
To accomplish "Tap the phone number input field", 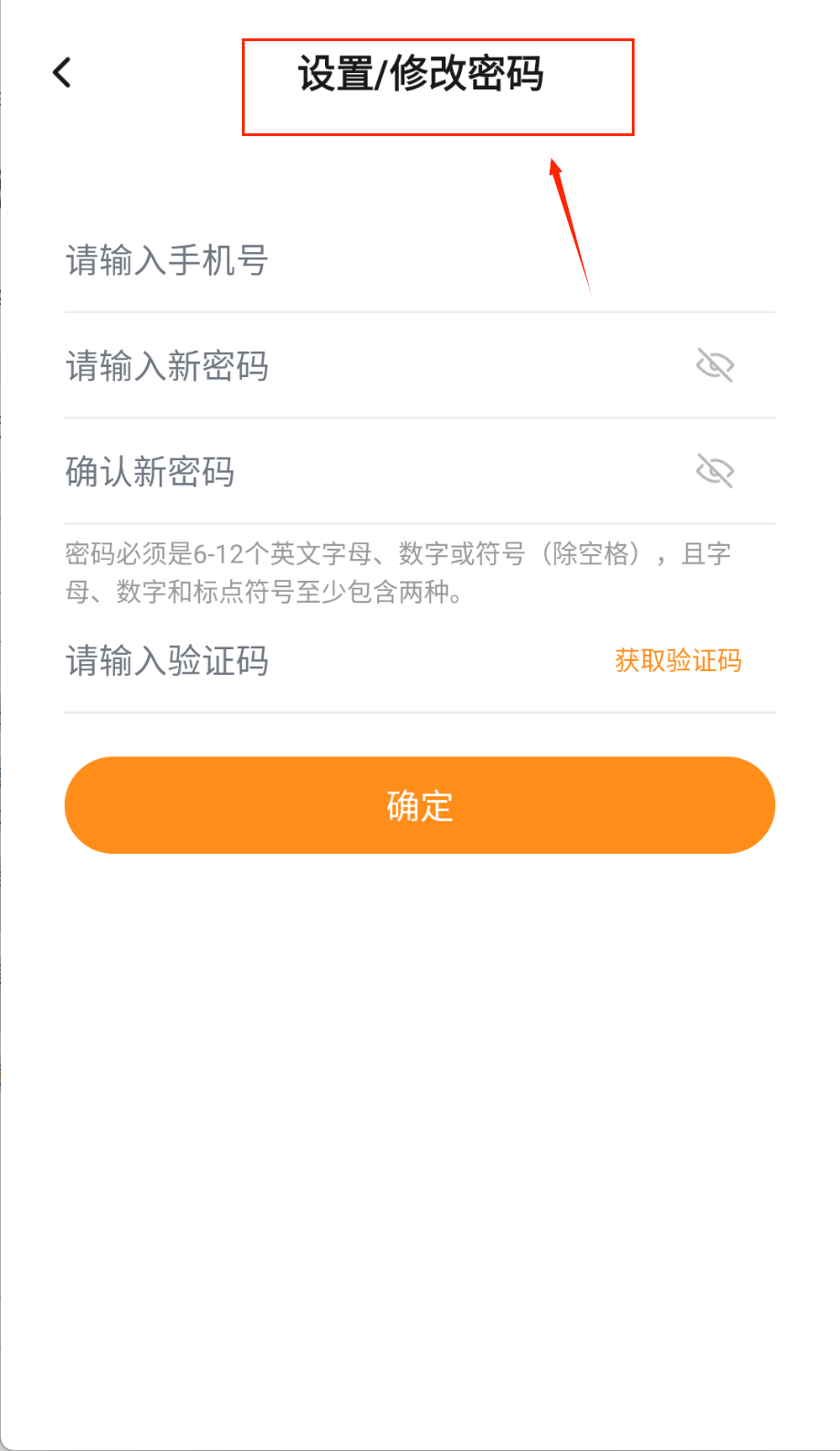I will (365, 261).
